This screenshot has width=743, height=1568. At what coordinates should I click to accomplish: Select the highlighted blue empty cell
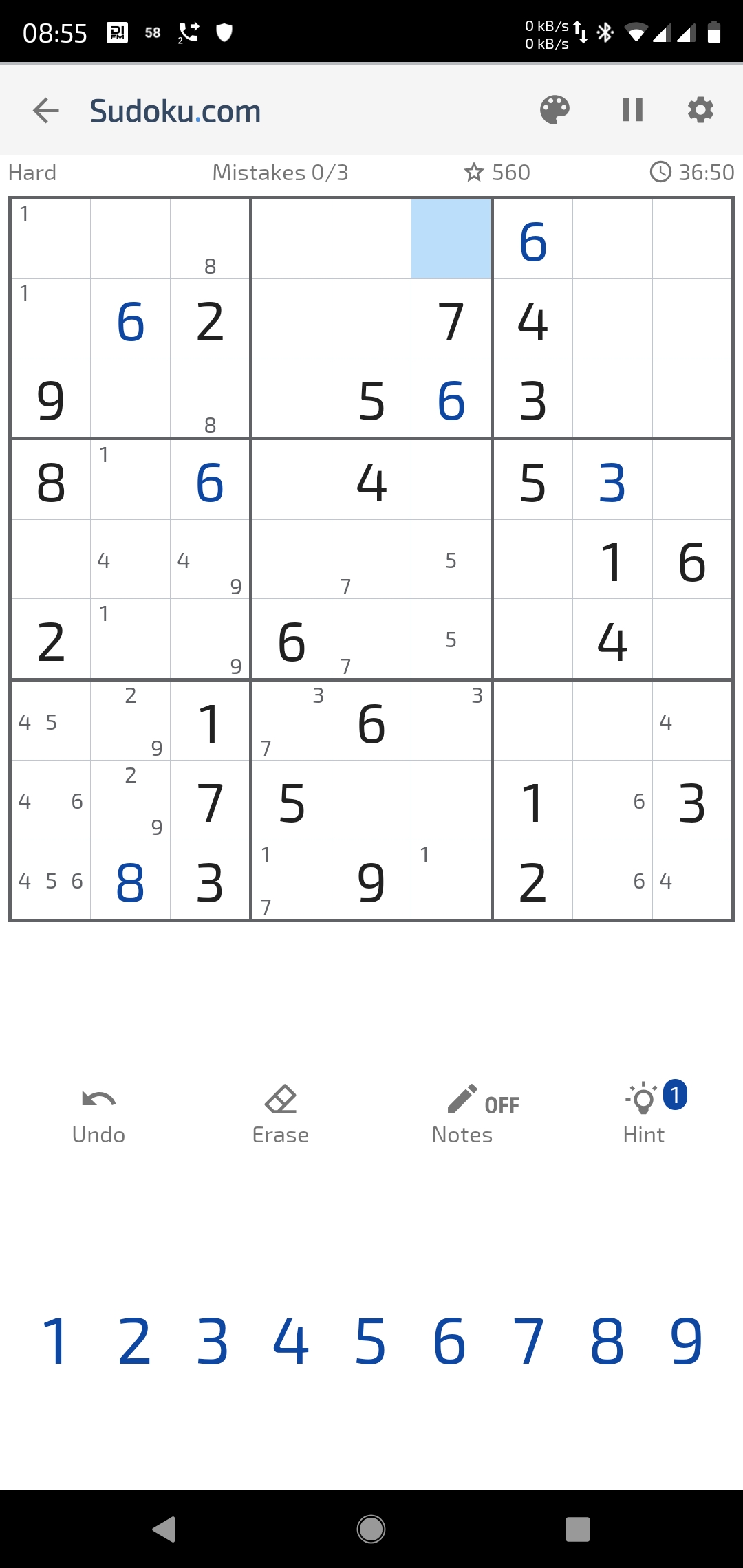(x=451, y=239)
